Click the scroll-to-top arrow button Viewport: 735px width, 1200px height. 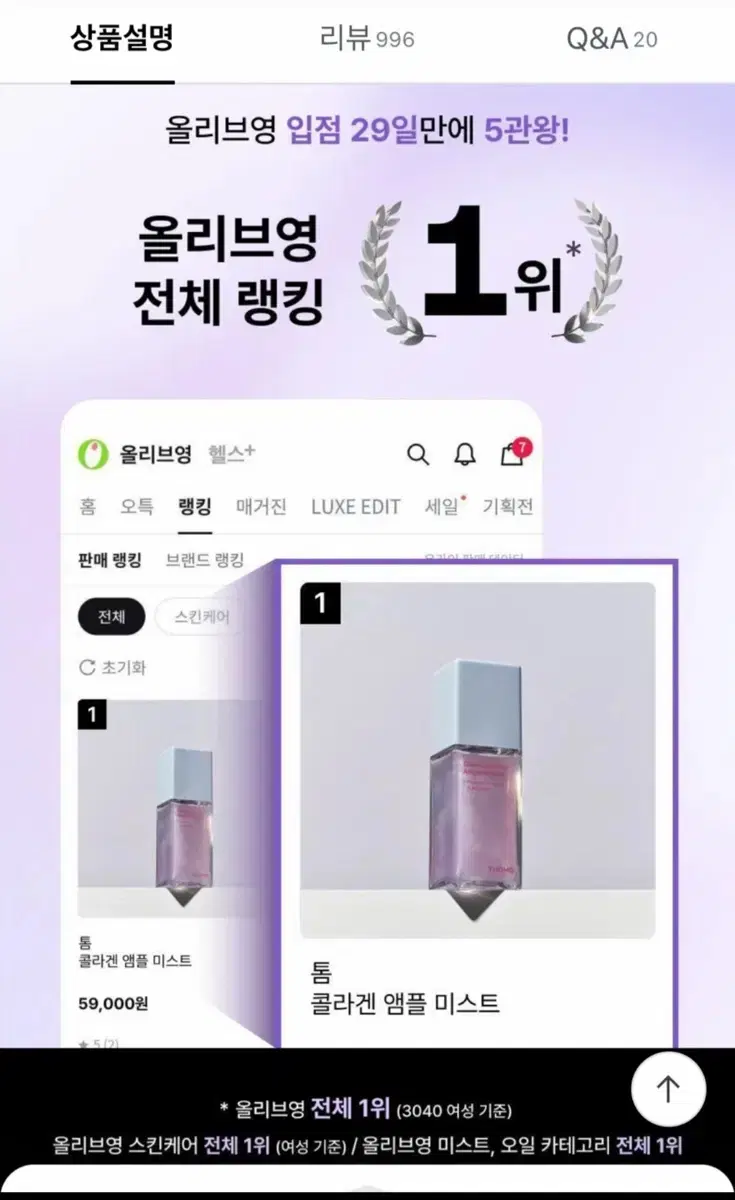pos(669,1089)
